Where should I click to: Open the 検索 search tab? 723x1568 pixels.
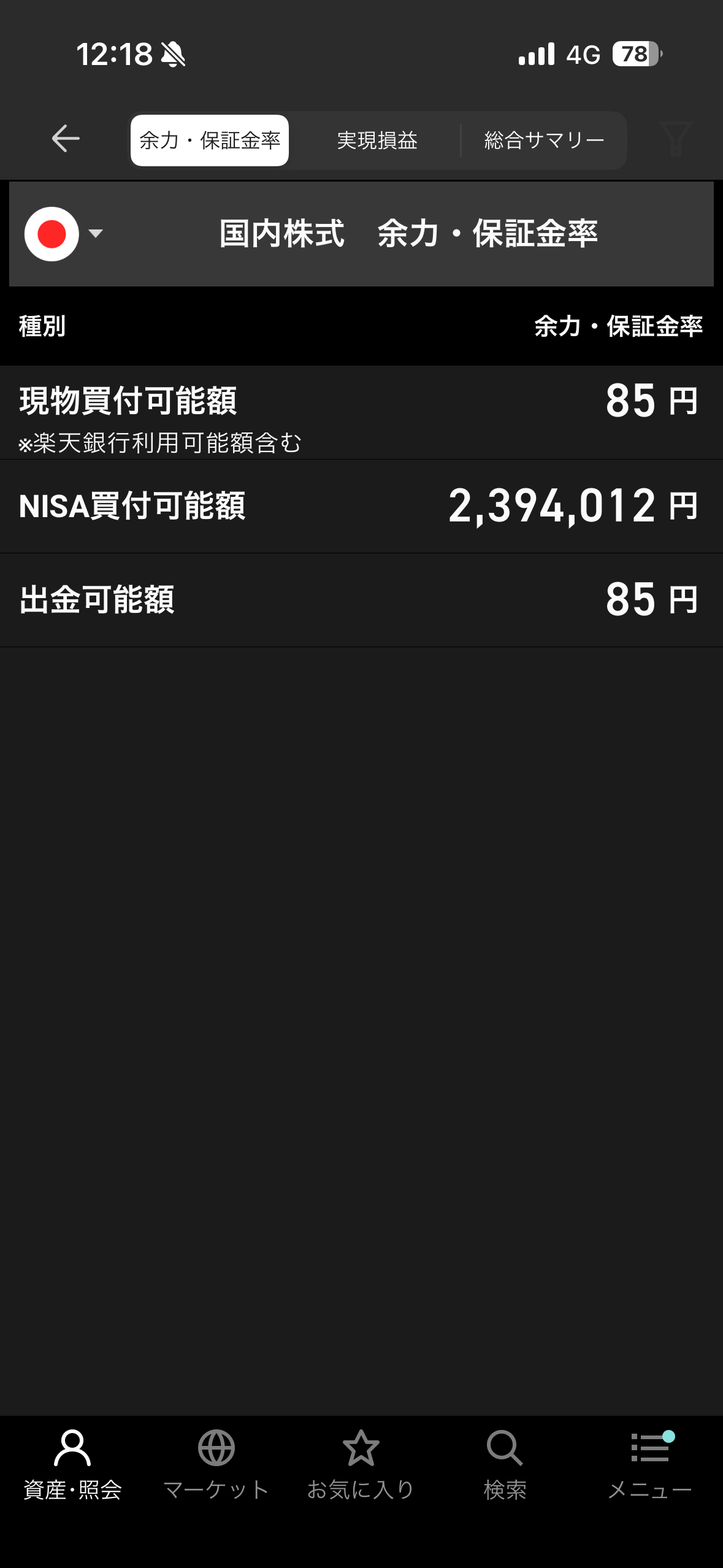pyautogui.click(x=505, y=1464)
